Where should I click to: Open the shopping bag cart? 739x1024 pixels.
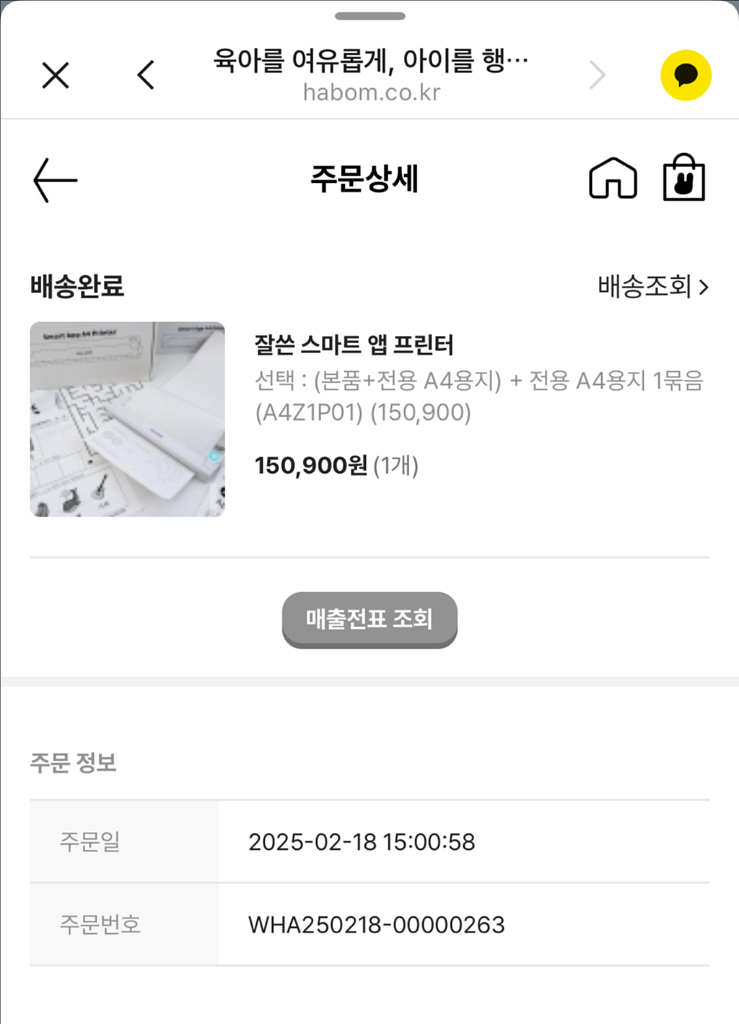point(684,179)
